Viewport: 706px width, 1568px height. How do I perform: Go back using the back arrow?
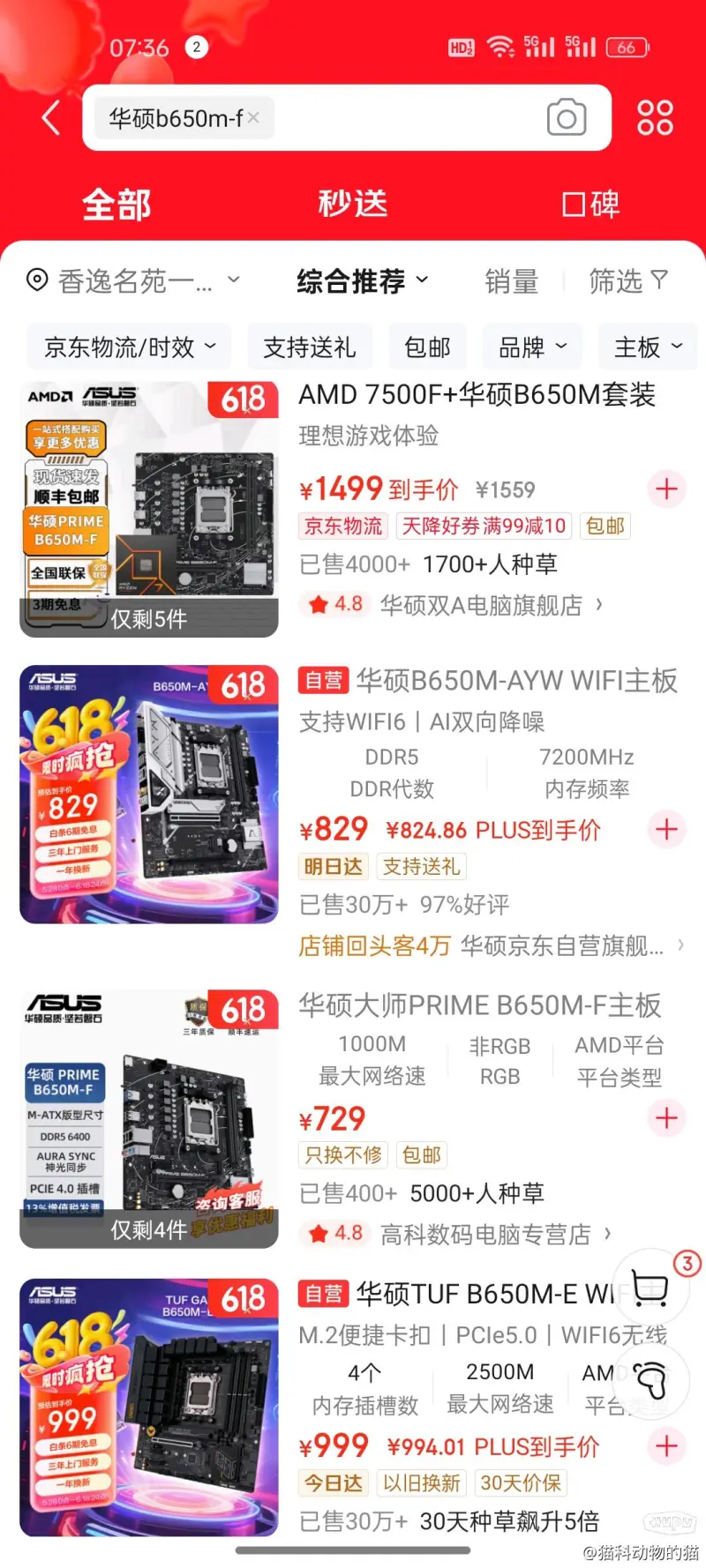point(50,117)
